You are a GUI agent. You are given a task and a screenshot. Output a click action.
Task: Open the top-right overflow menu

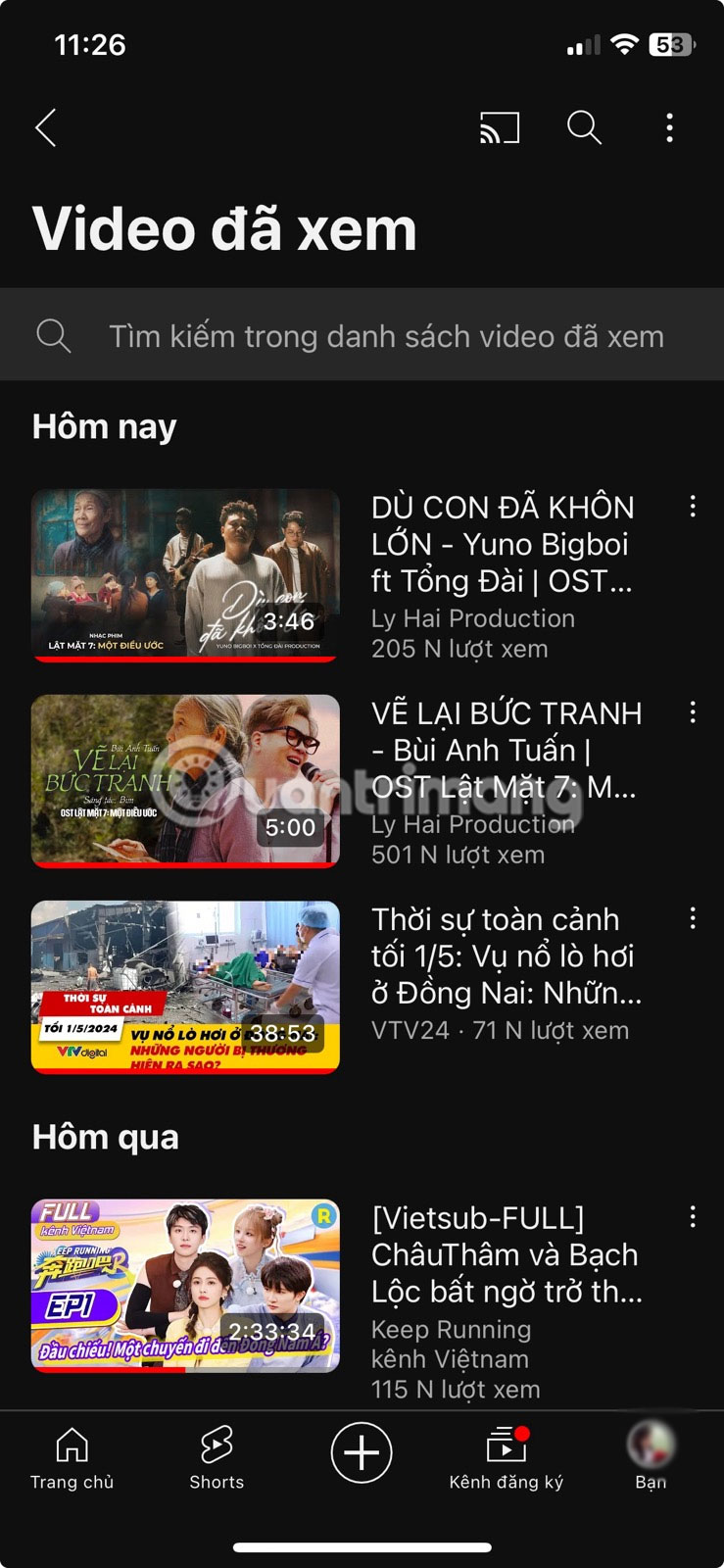click(669, 128)
